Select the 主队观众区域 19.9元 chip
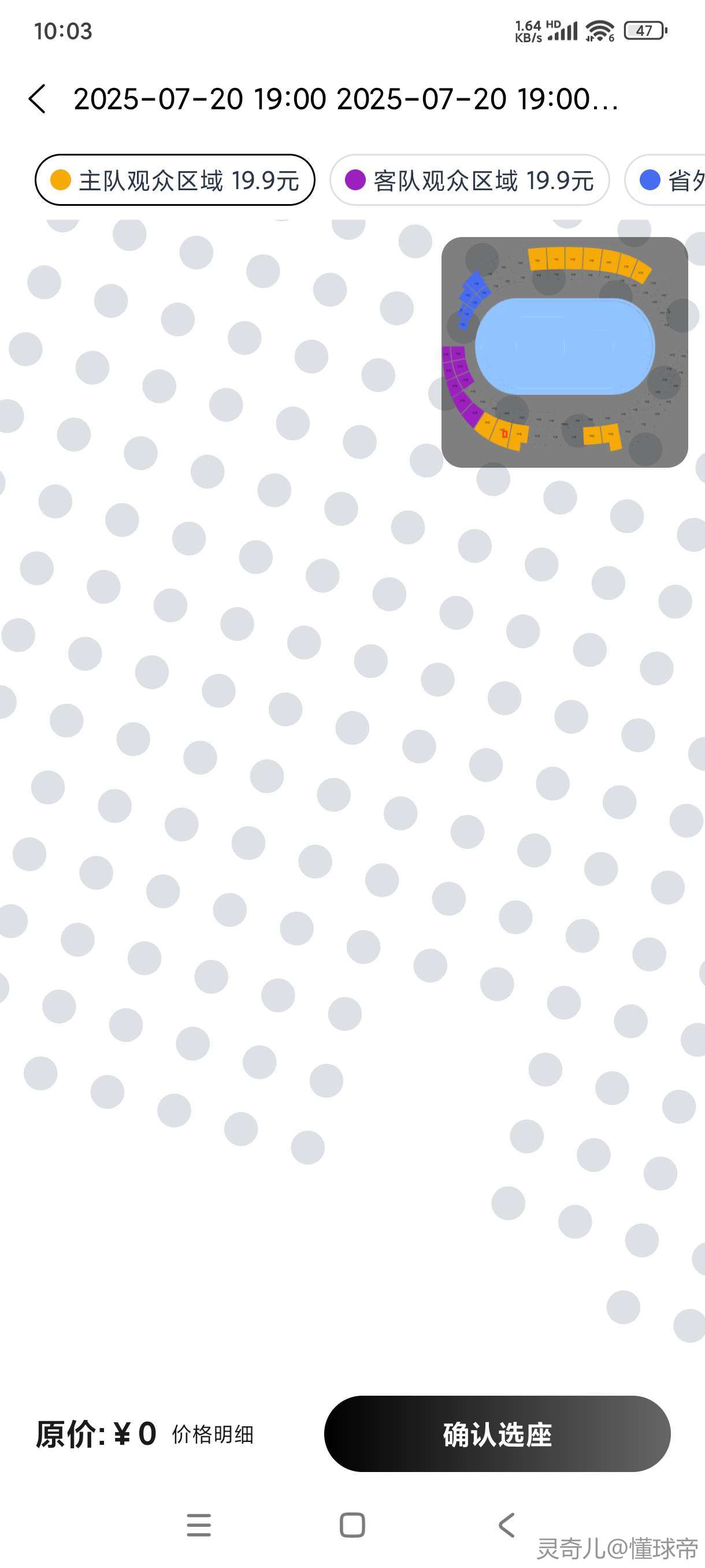The width and height of the screenshot is (705, 1568). point(175,180)
